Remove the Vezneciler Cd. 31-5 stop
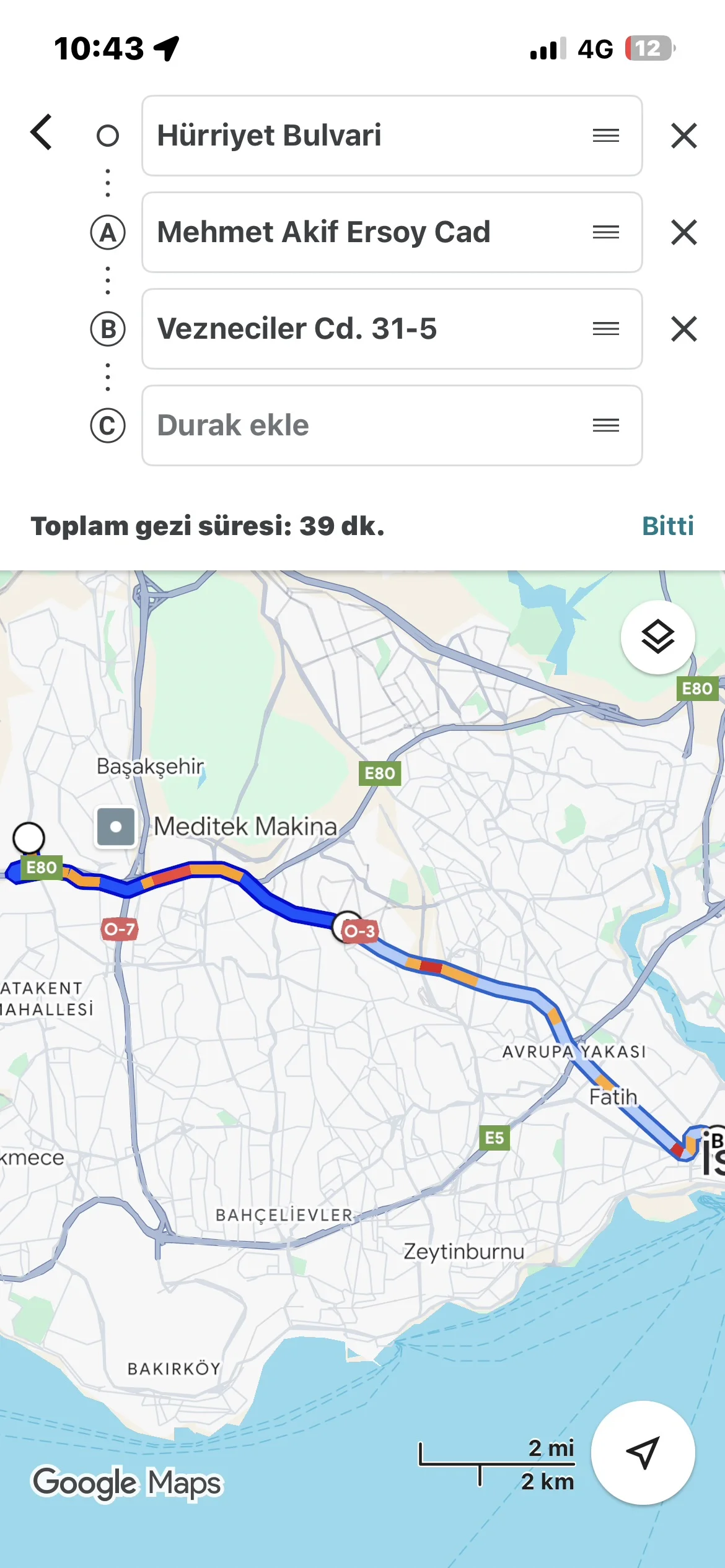The height and width of the screenshot is (1568, 725). pos(683,329)
